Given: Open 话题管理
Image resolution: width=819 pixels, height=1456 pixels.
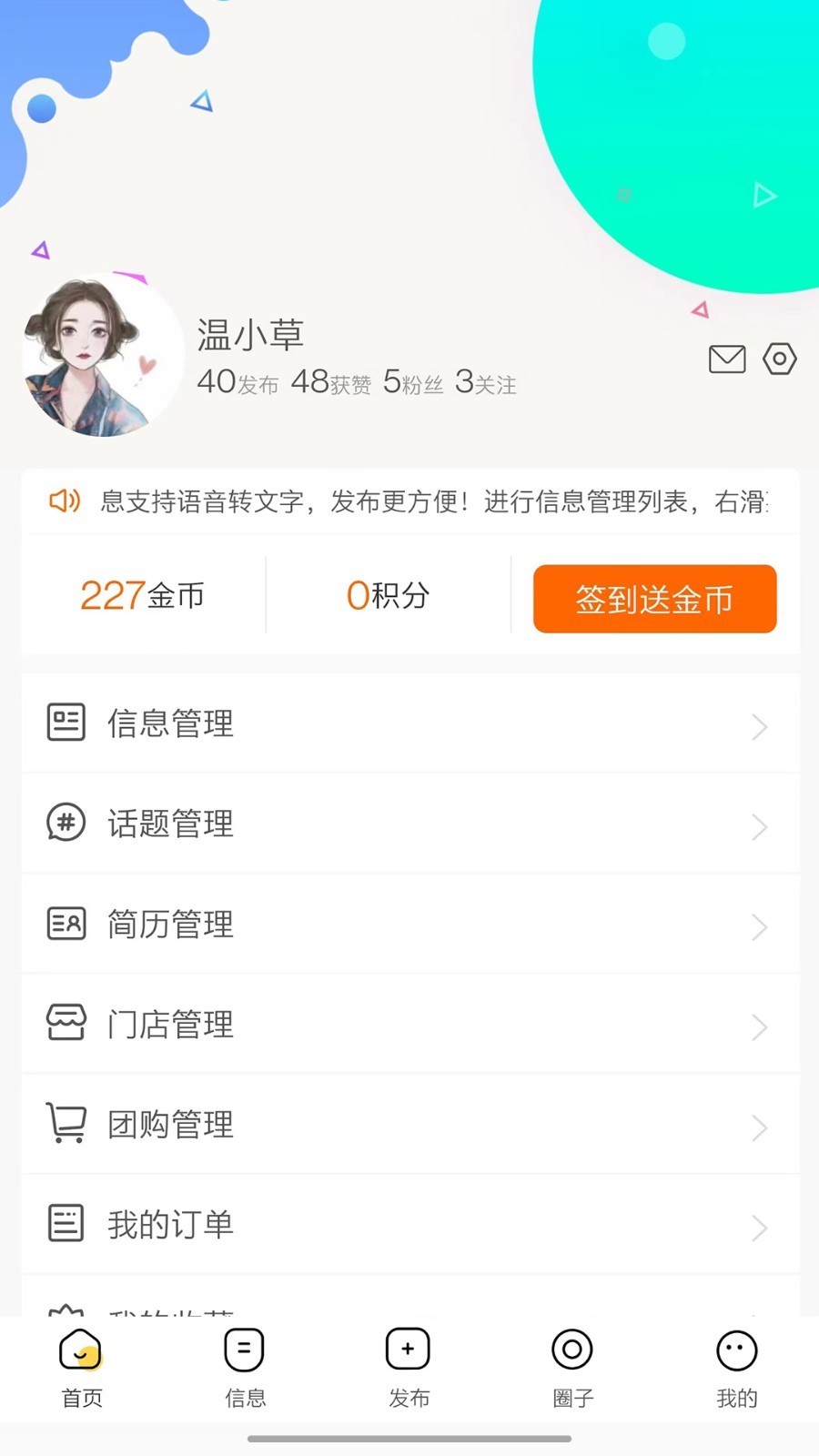Looking at the screenshot, I should (410, 824).
